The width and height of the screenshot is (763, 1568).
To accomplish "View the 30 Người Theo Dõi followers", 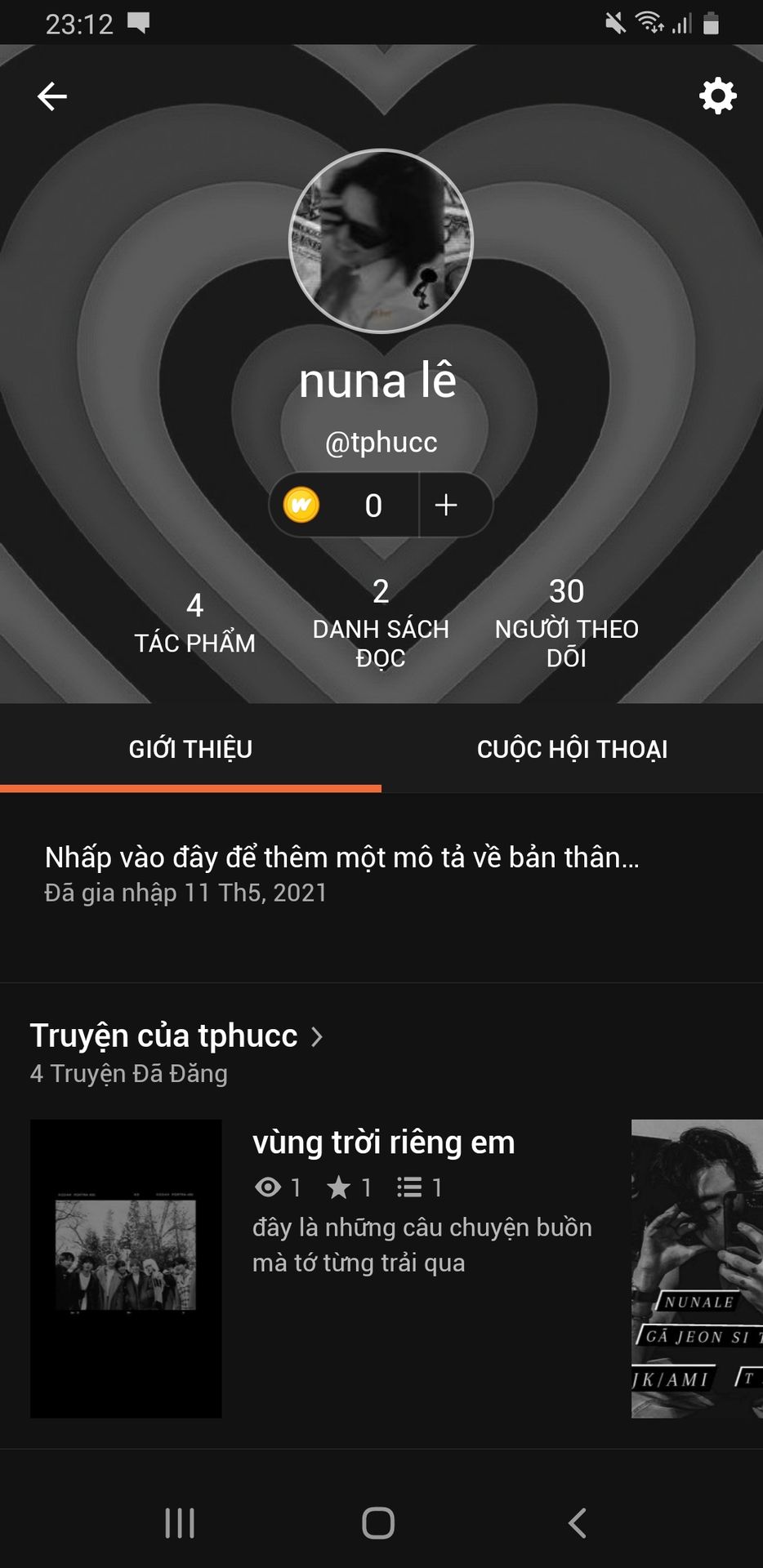I will (566, 623).
